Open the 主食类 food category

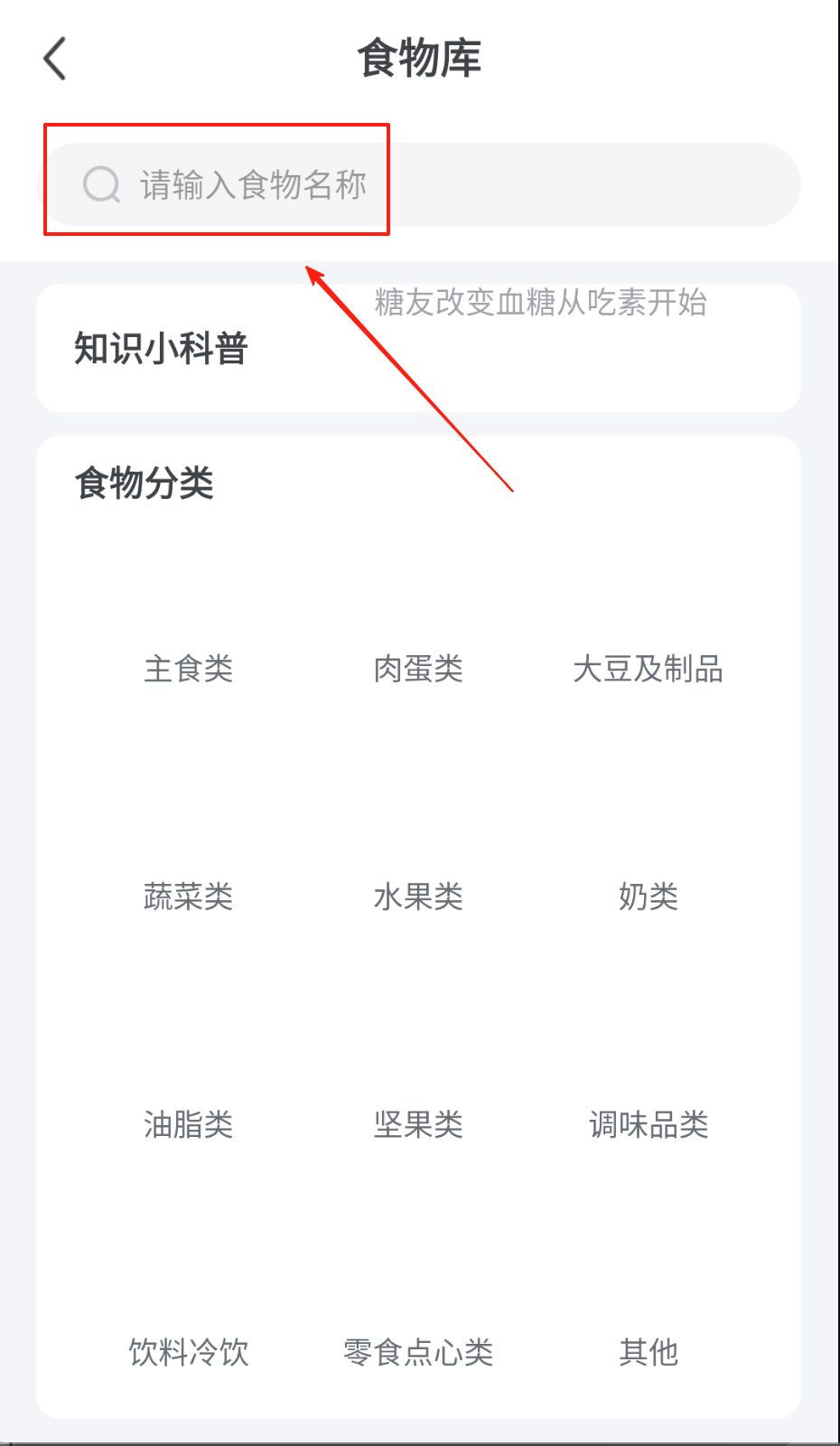pos(188,669)
